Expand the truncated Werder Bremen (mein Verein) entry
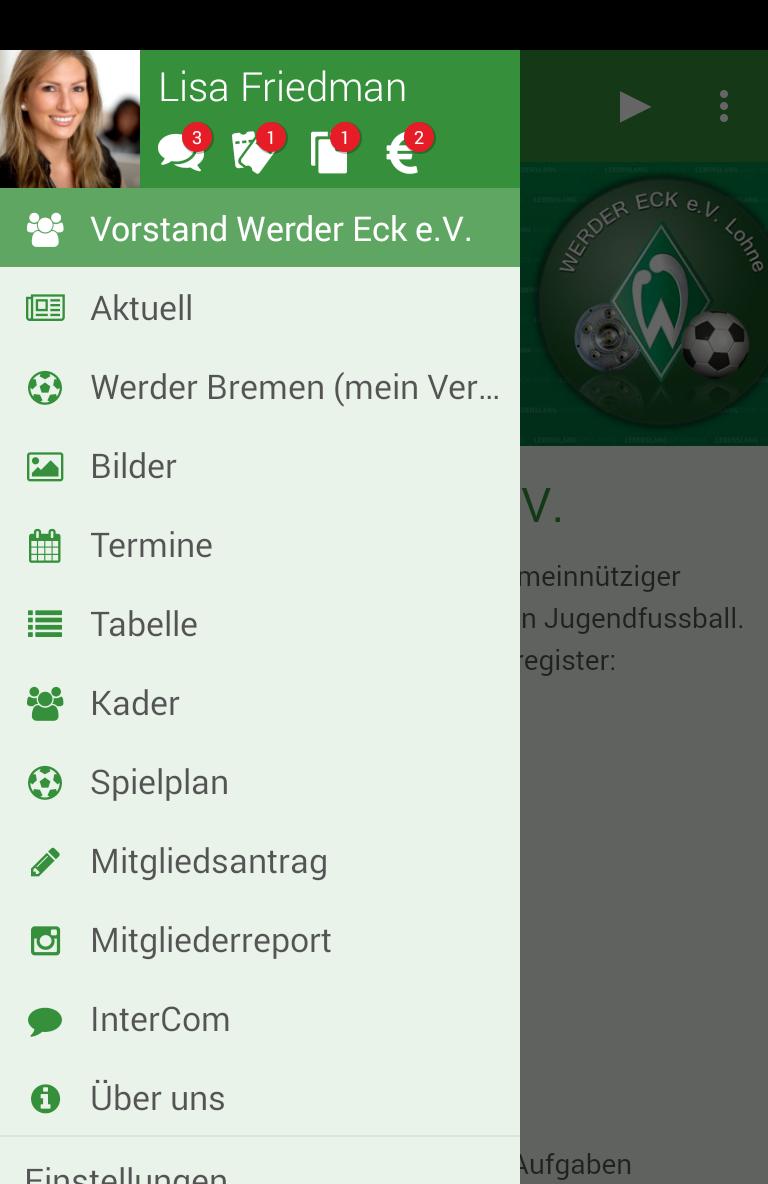 (295, 387)
